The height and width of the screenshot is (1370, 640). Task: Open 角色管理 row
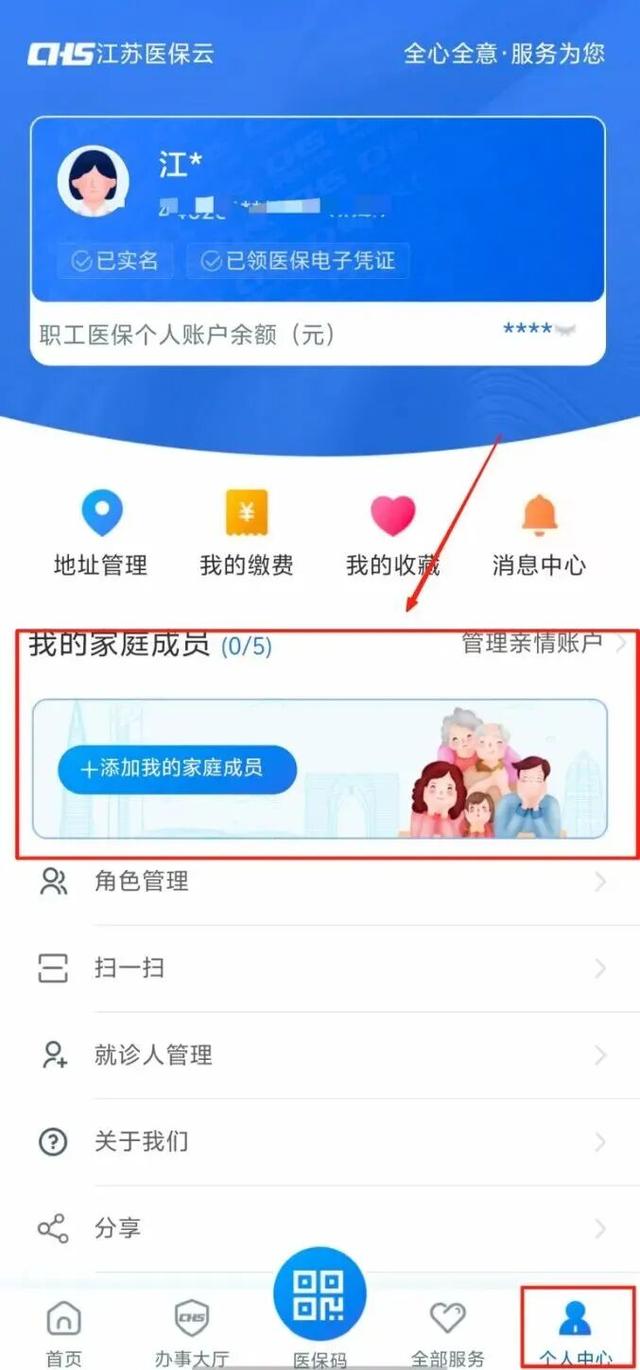click(320, 882)
